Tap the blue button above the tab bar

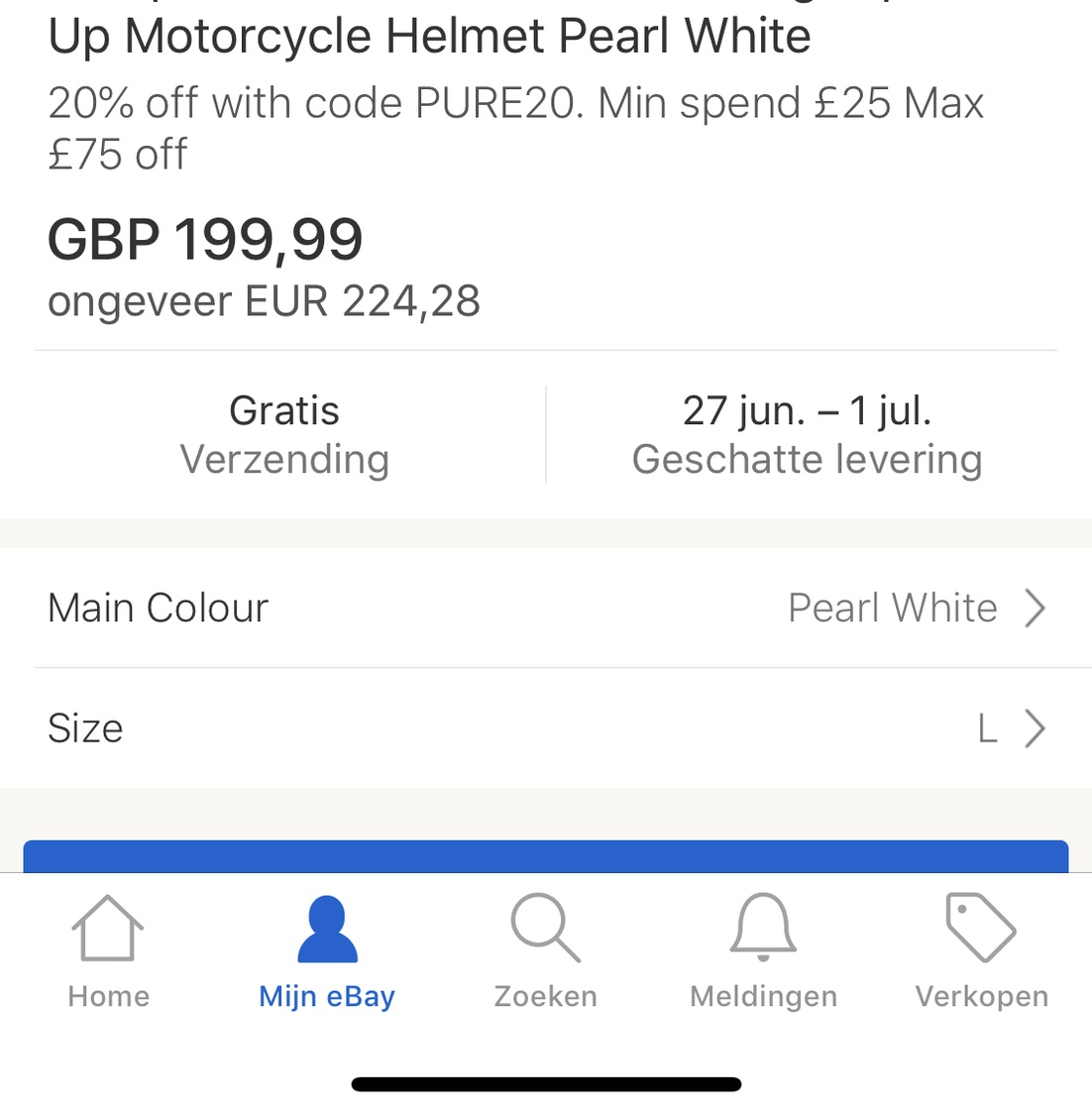click(545, 856)
